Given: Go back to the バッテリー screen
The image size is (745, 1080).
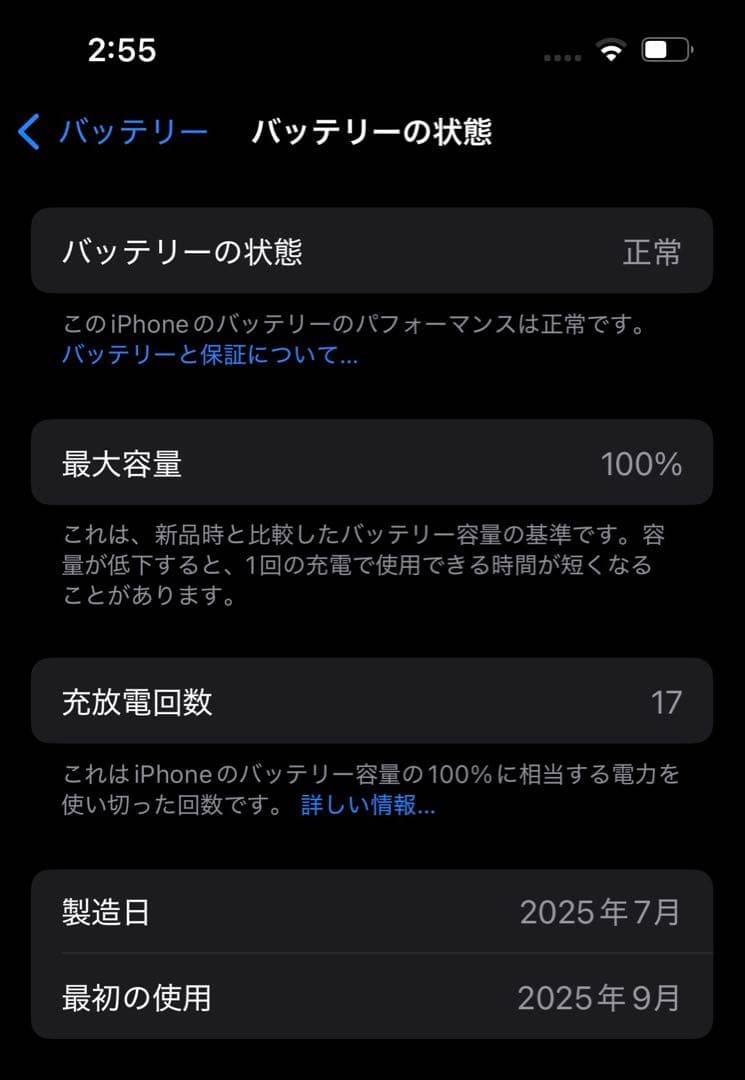Looking at the screenshot, I should [135, 131].
